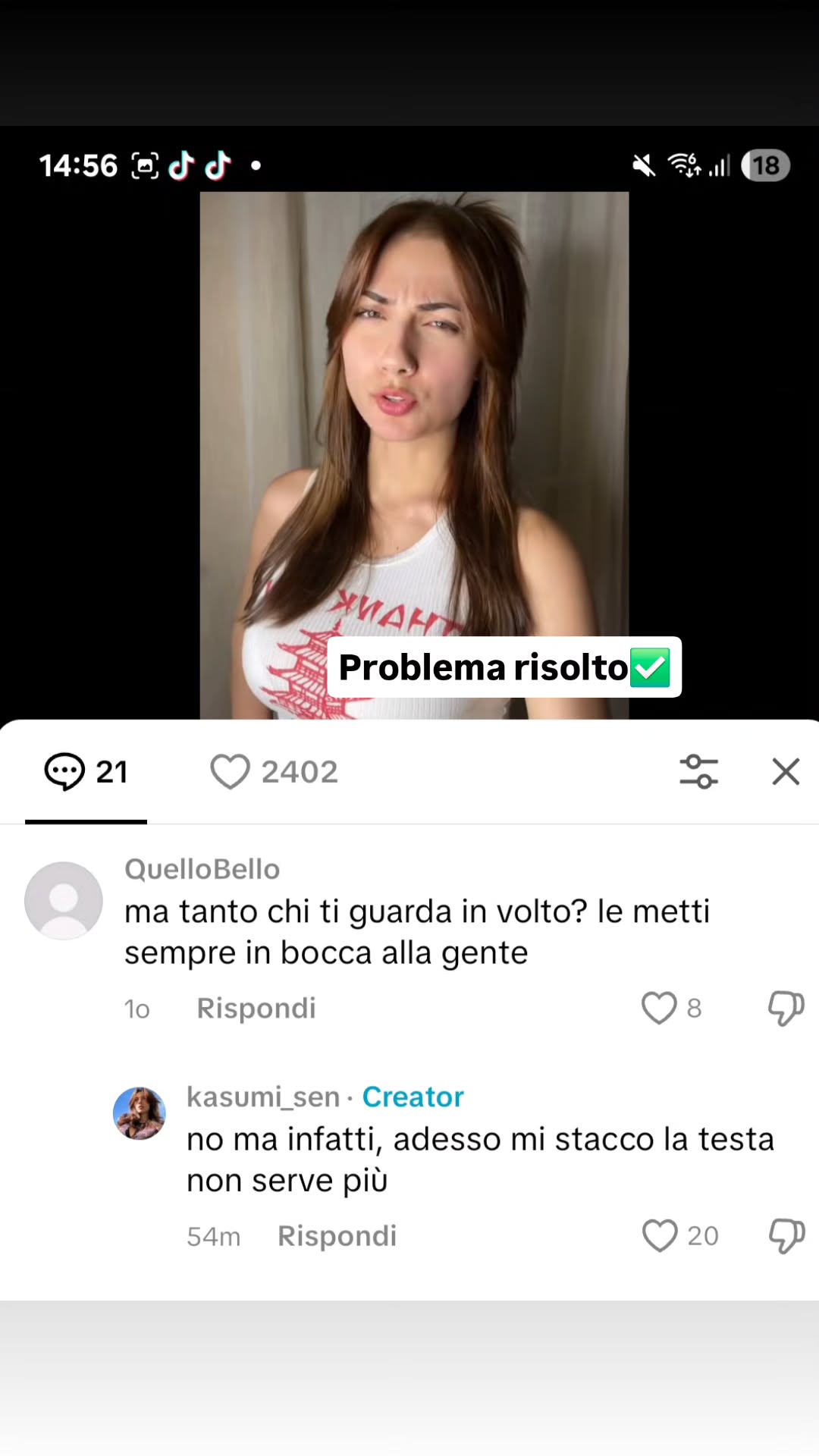Viewport: 819px width, 1456px height.
Task: Dislike kasumi_sen's creator reply
Action: tap(786, 1236)
